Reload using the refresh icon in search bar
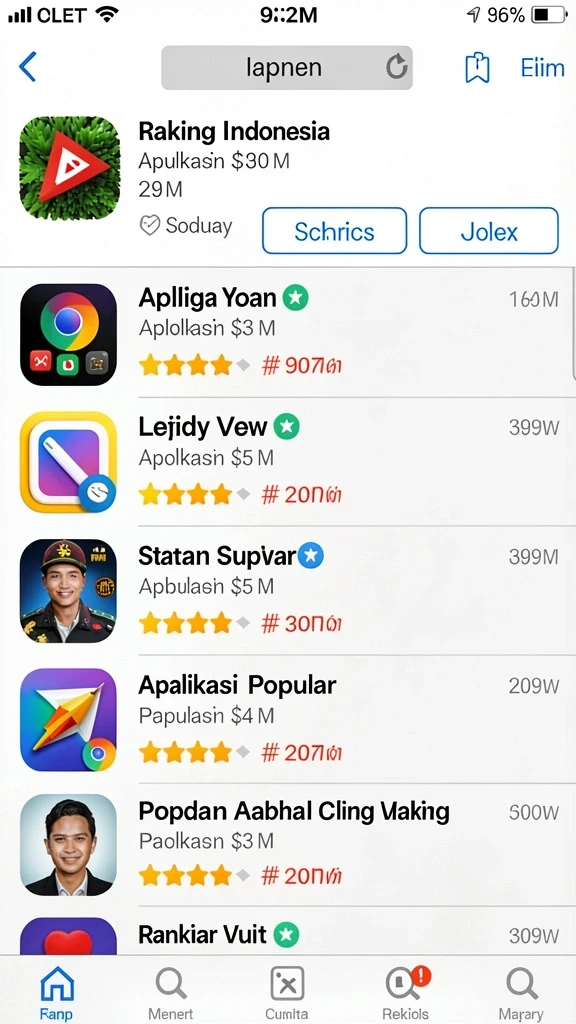Viewport: 576px width, 1024px height. (x=396, y=67)
